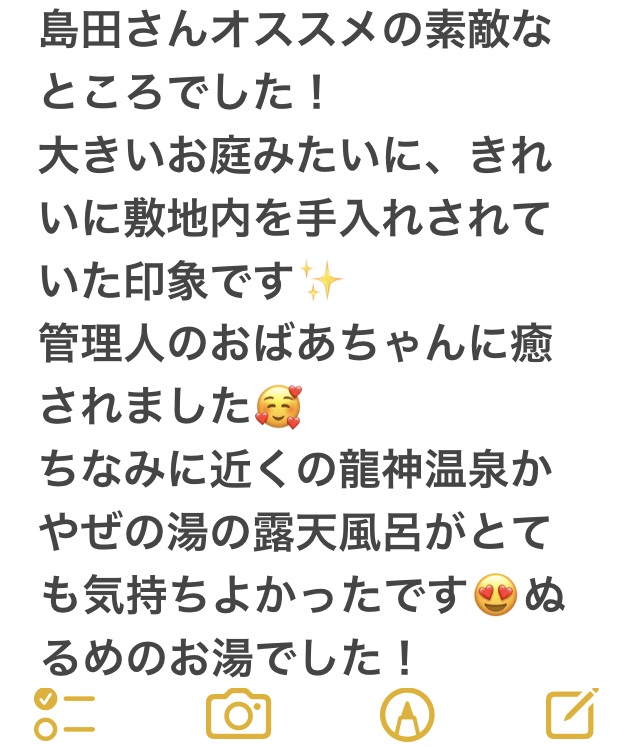Open the camera attachment option
The height and width of the screenshot is (747, 635).
tap(239, 714)
